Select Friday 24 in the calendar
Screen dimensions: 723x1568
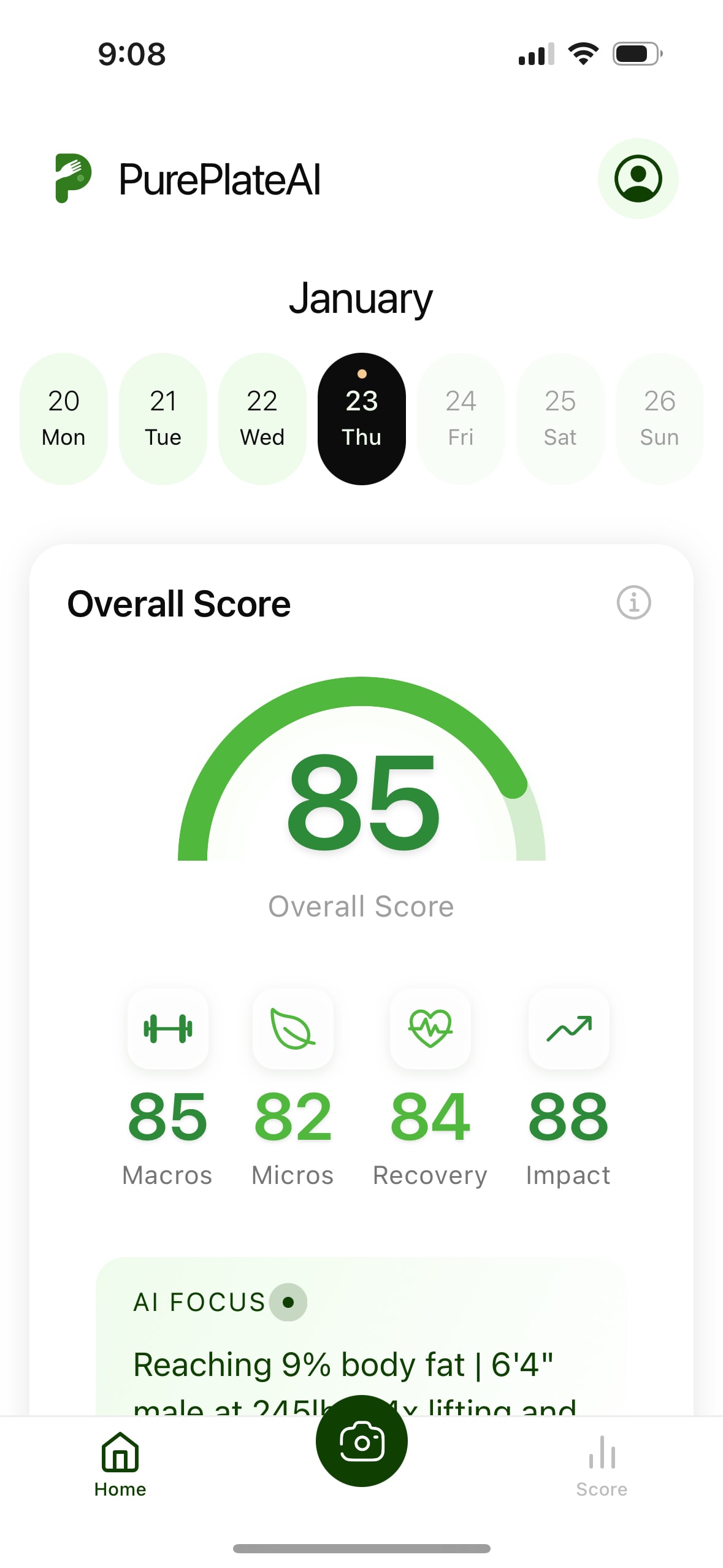[x=461, y=418]
